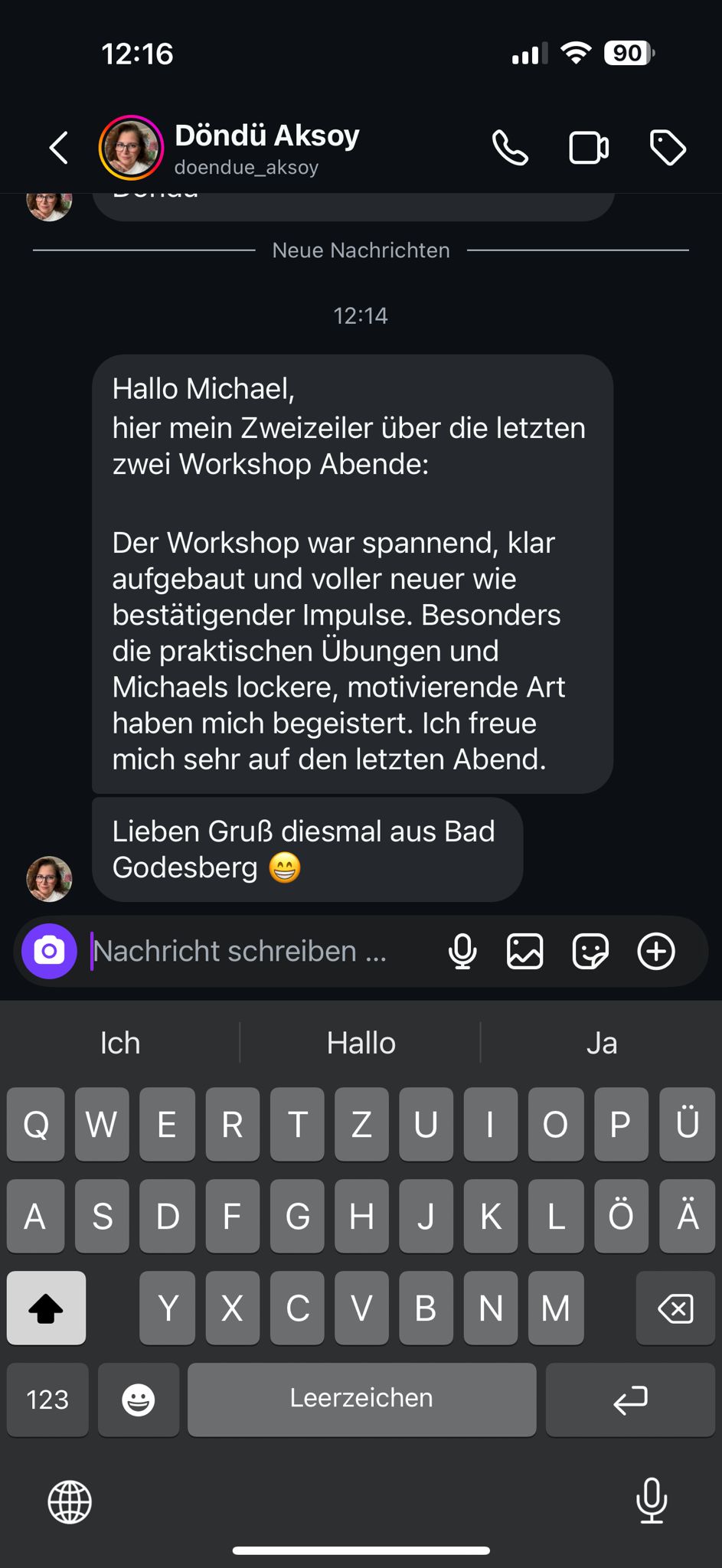
Task: Start a voice call with Döndü
Action: tap(510, 148)
